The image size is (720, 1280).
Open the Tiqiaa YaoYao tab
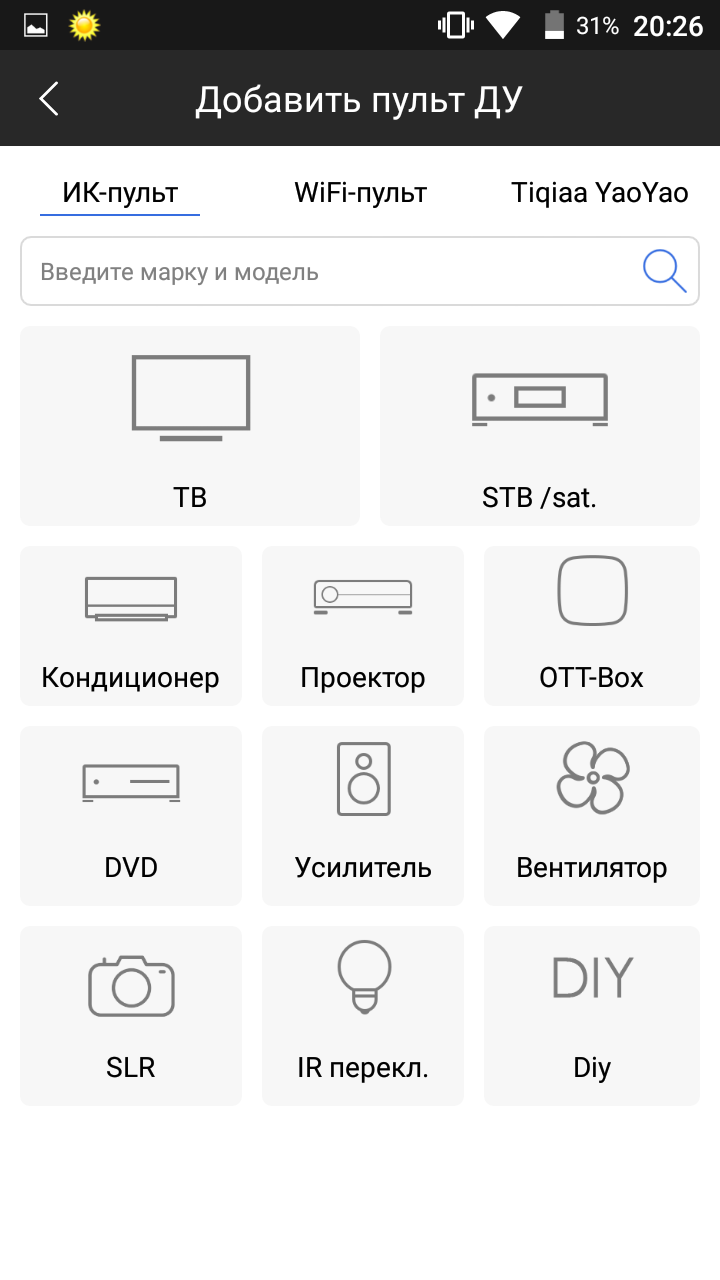[x=599, y=193]
